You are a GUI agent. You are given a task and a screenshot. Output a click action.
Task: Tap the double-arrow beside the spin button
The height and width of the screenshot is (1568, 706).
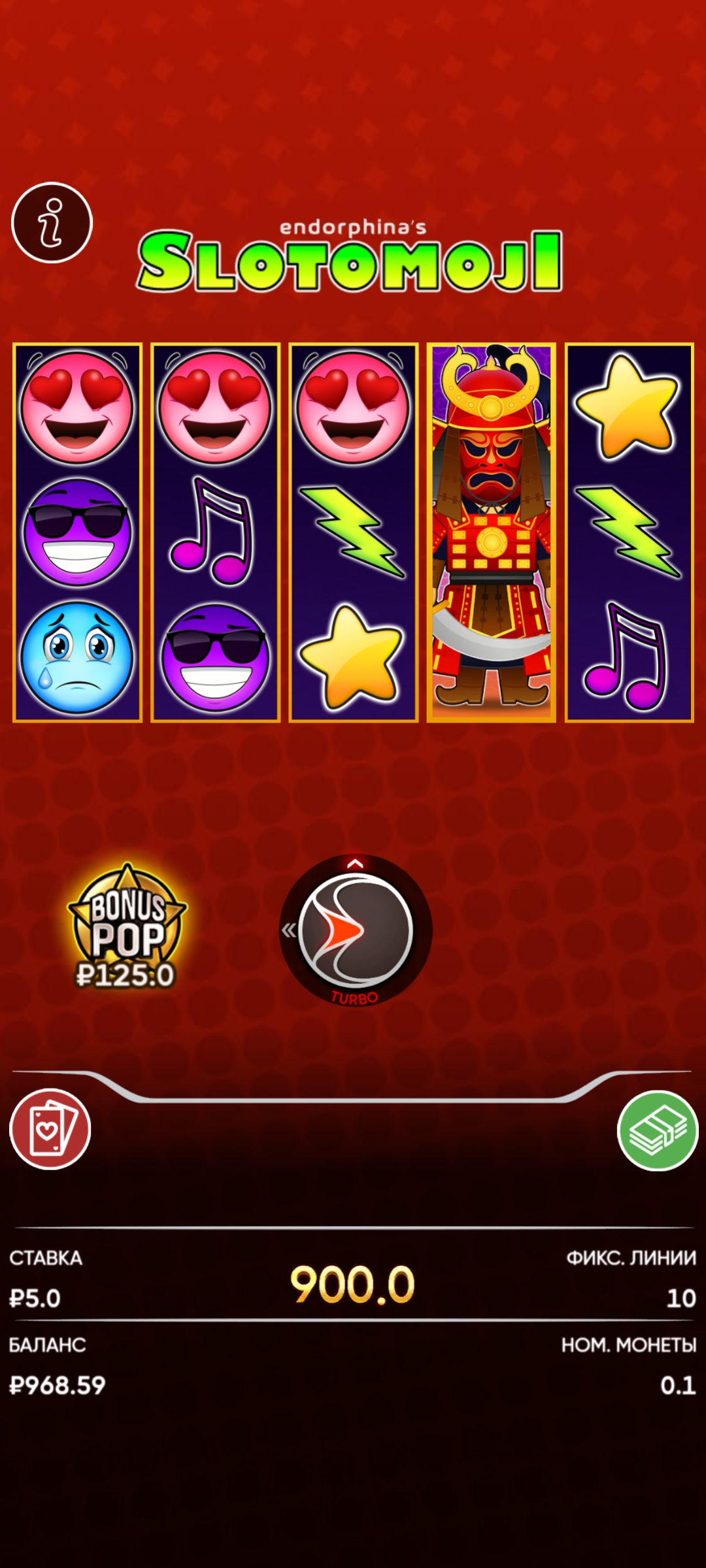coord(288,930)
